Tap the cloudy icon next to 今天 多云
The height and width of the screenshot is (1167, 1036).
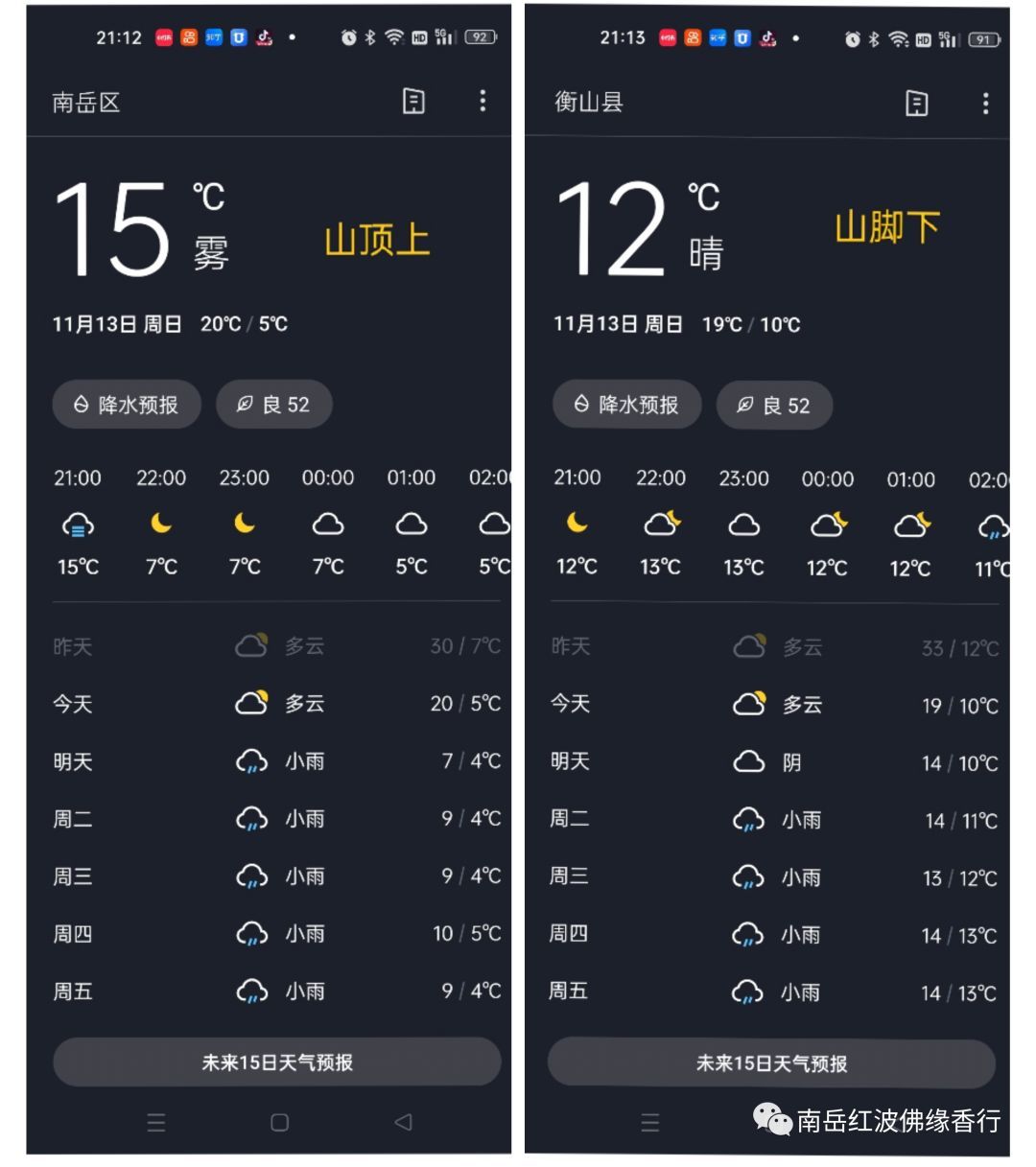(251, 703)
